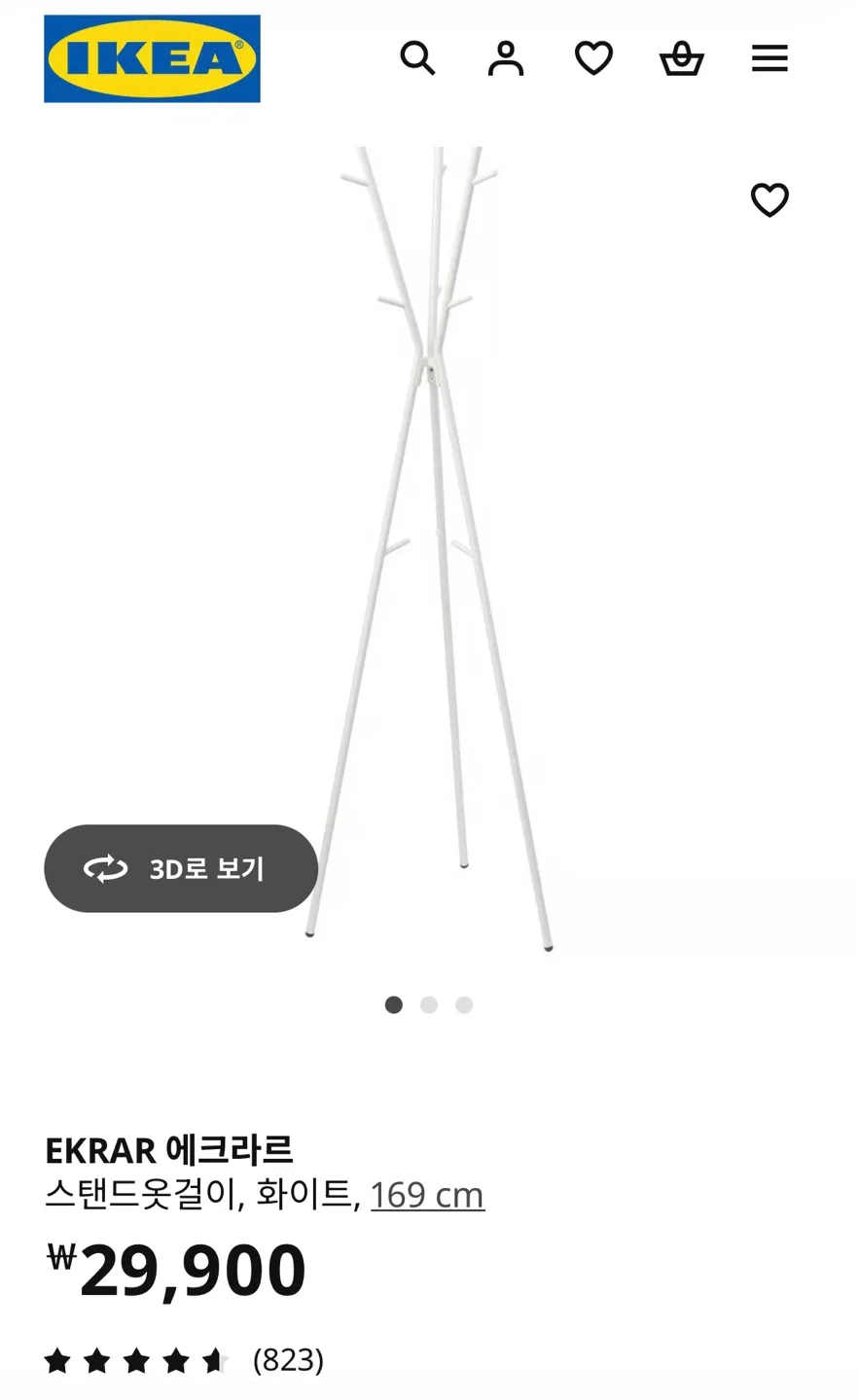View the product in 3D

pos(181,868)
